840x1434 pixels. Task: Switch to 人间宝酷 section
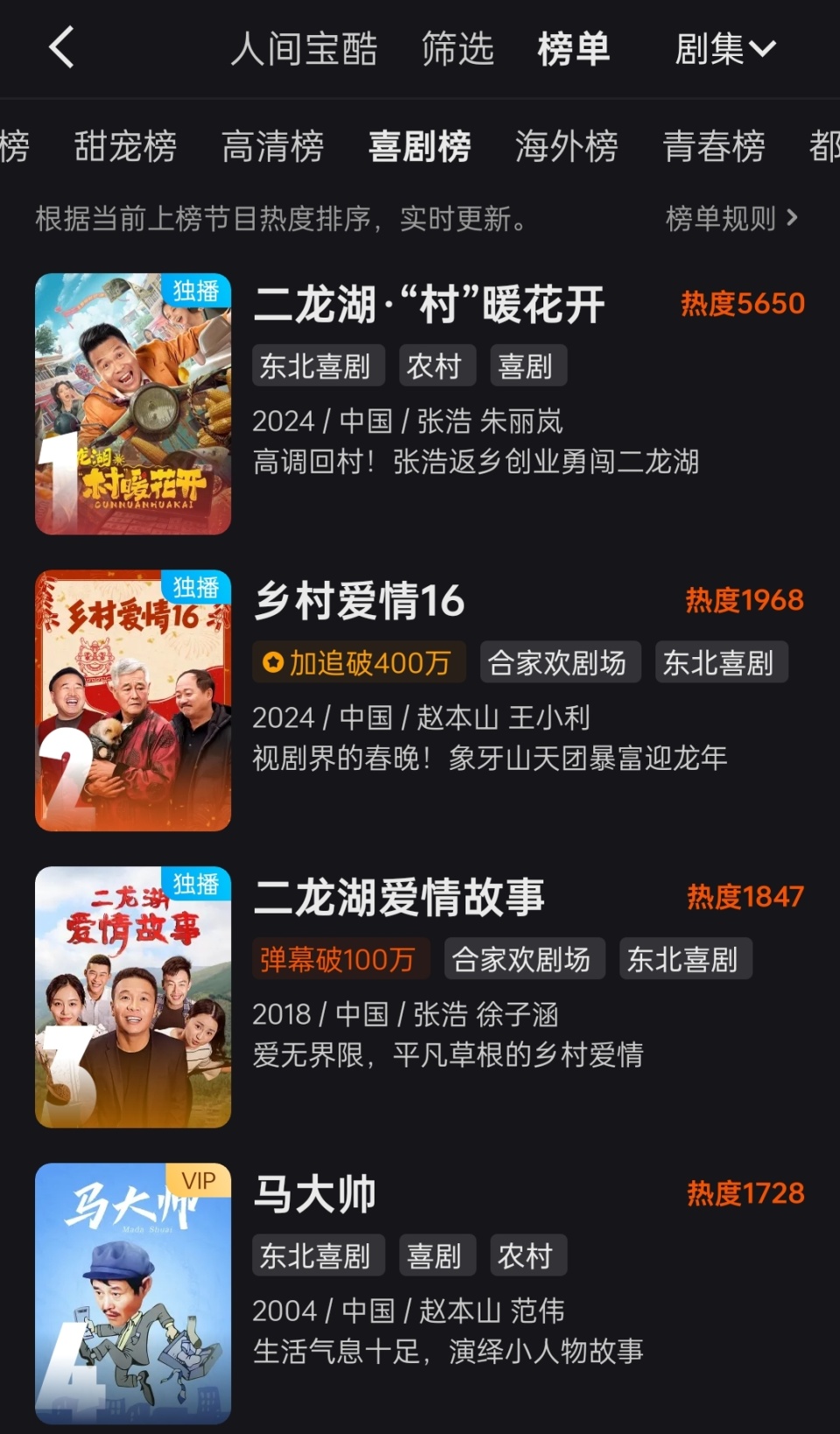point(304,49)
